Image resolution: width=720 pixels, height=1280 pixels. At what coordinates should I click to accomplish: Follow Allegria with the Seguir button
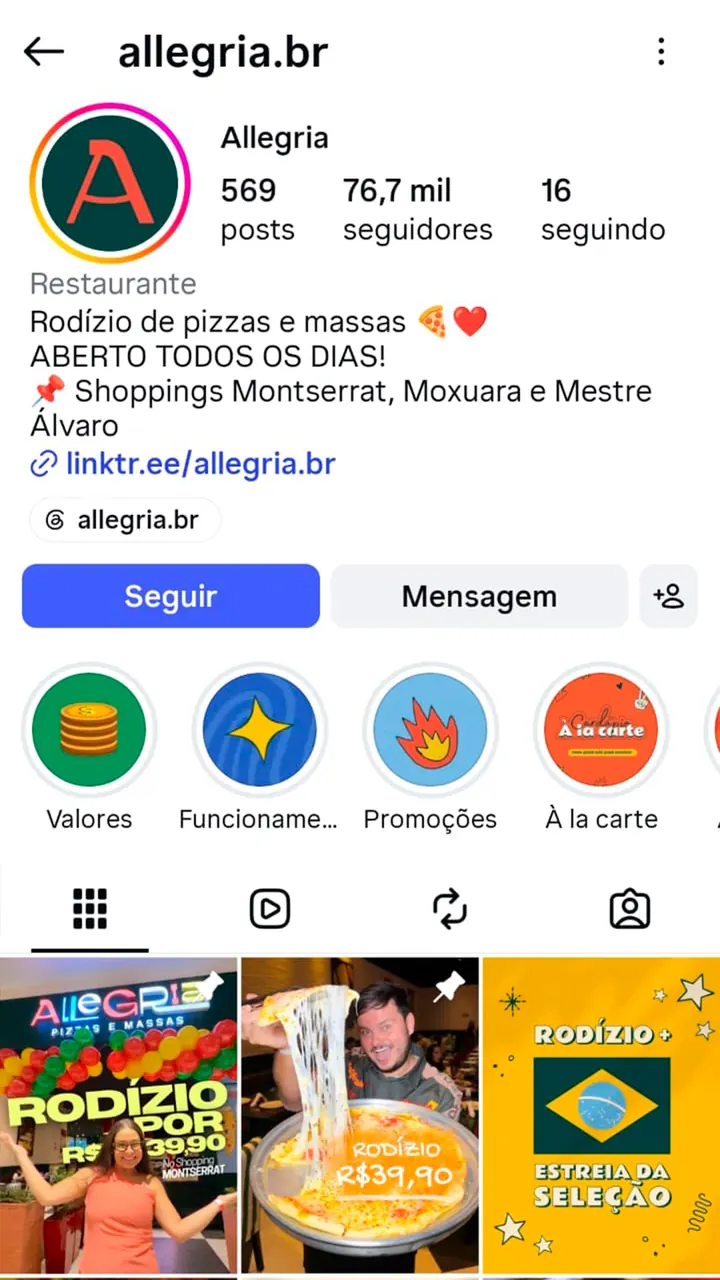coord(171,596)
